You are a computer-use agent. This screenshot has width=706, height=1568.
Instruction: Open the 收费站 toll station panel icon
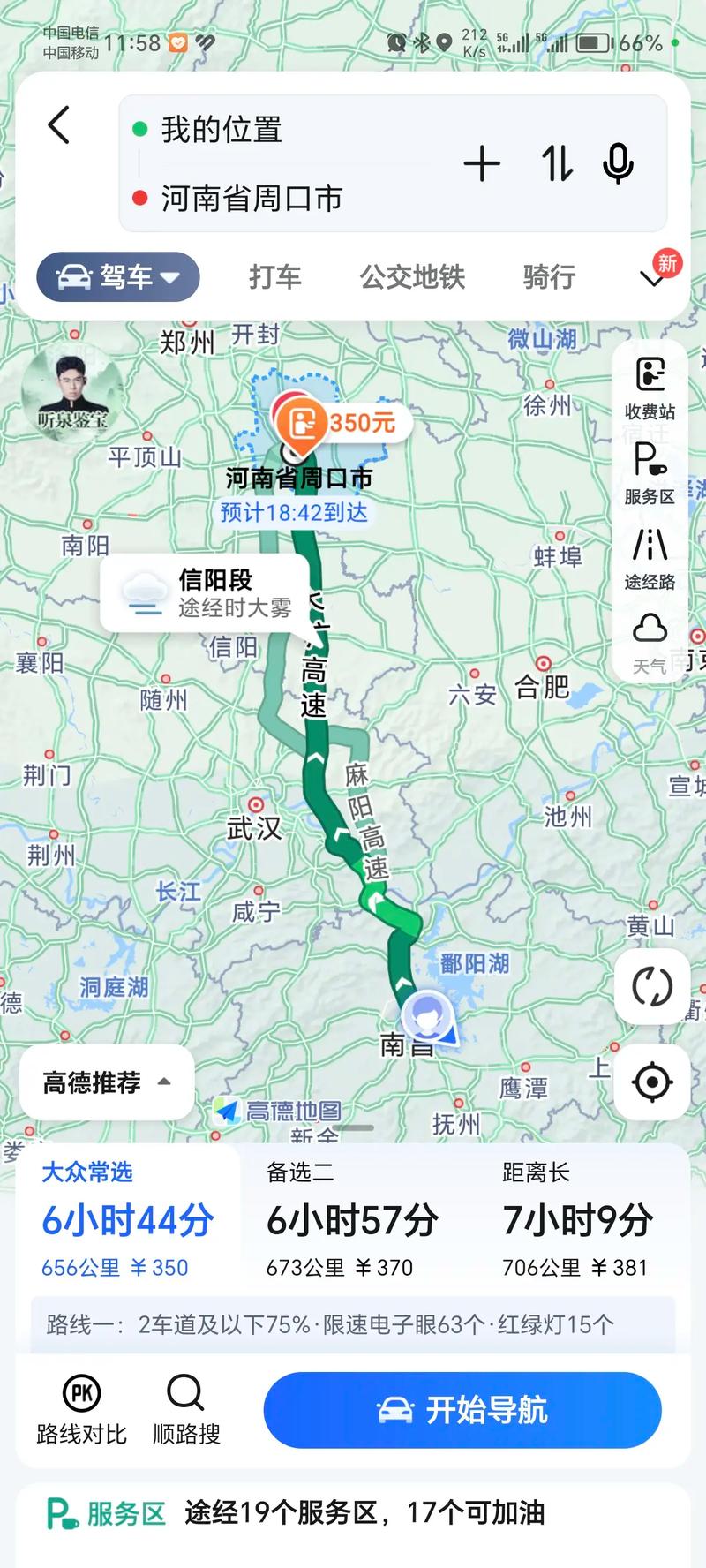tap(650, 386)
